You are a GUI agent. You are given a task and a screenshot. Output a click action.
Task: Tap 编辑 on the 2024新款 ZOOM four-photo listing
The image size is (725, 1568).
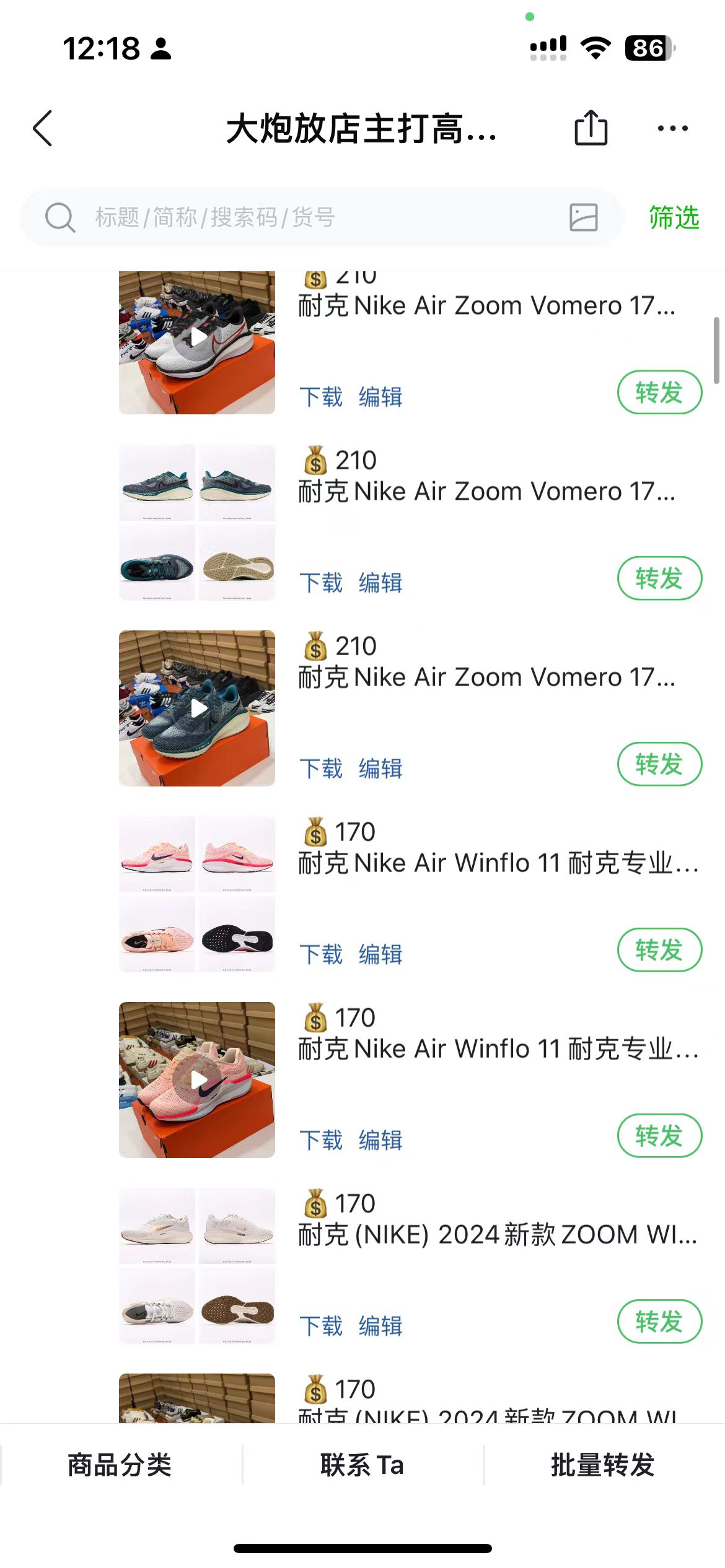[x=380, y=1326]
